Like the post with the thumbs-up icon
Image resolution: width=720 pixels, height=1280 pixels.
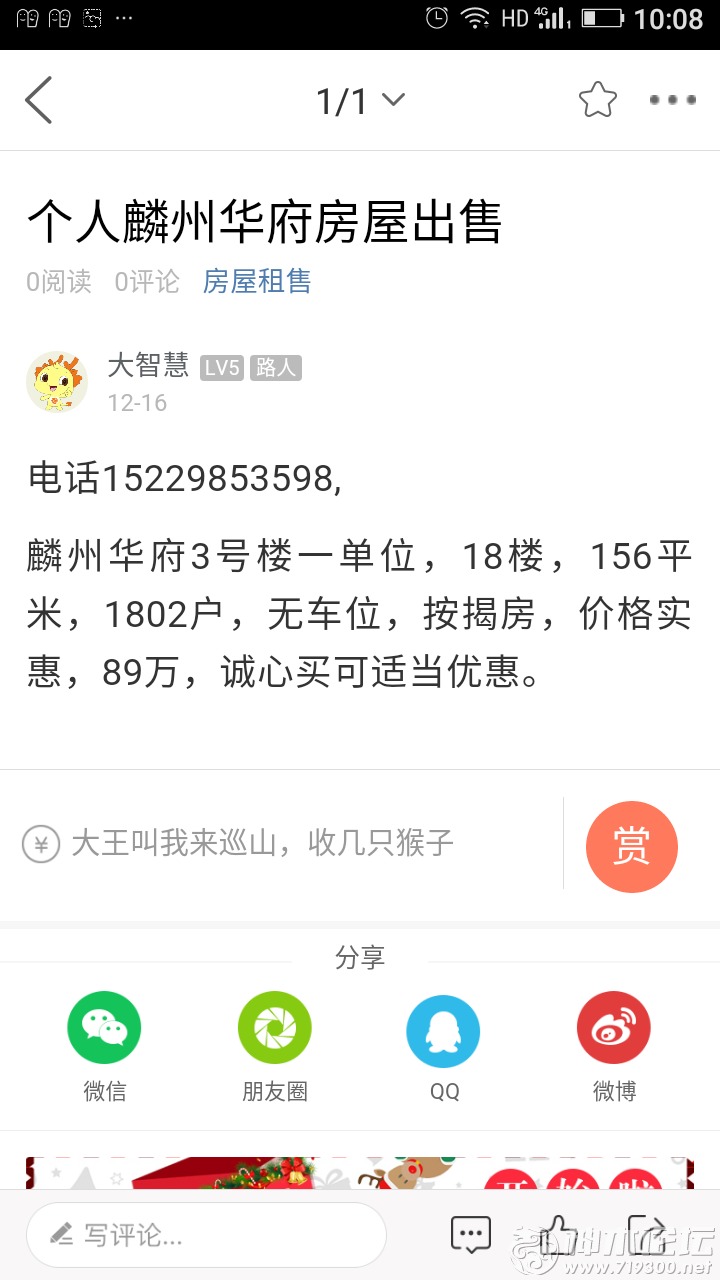556,1233
